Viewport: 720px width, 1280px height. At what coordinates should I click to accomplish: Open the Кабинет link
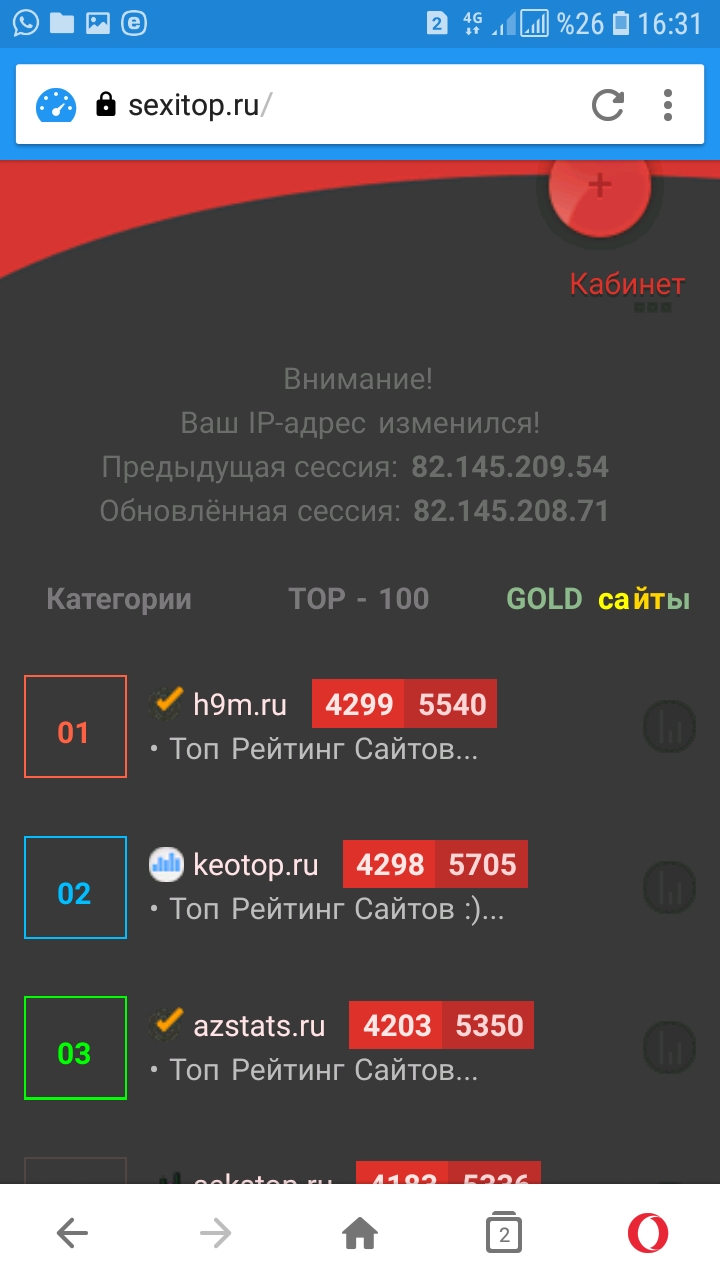[x=627, y=284]
